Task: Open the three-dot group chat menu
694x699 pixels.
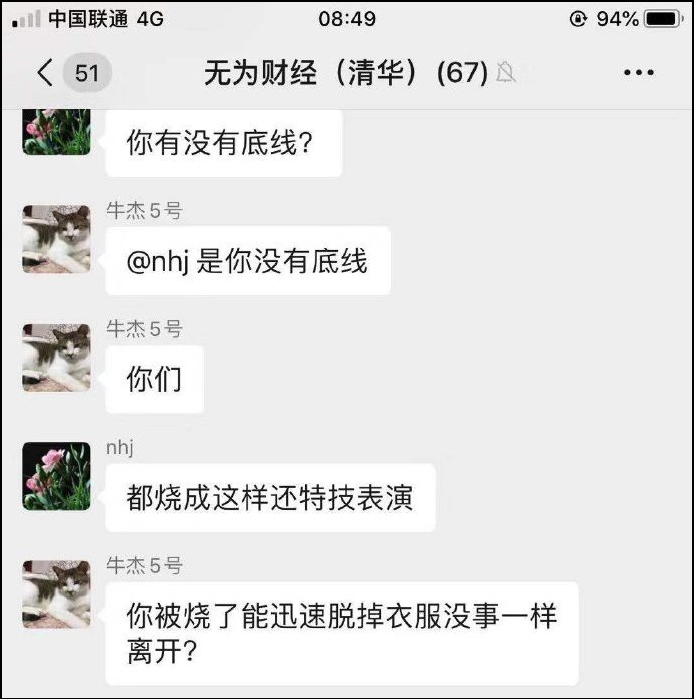Action: [638, 73]
